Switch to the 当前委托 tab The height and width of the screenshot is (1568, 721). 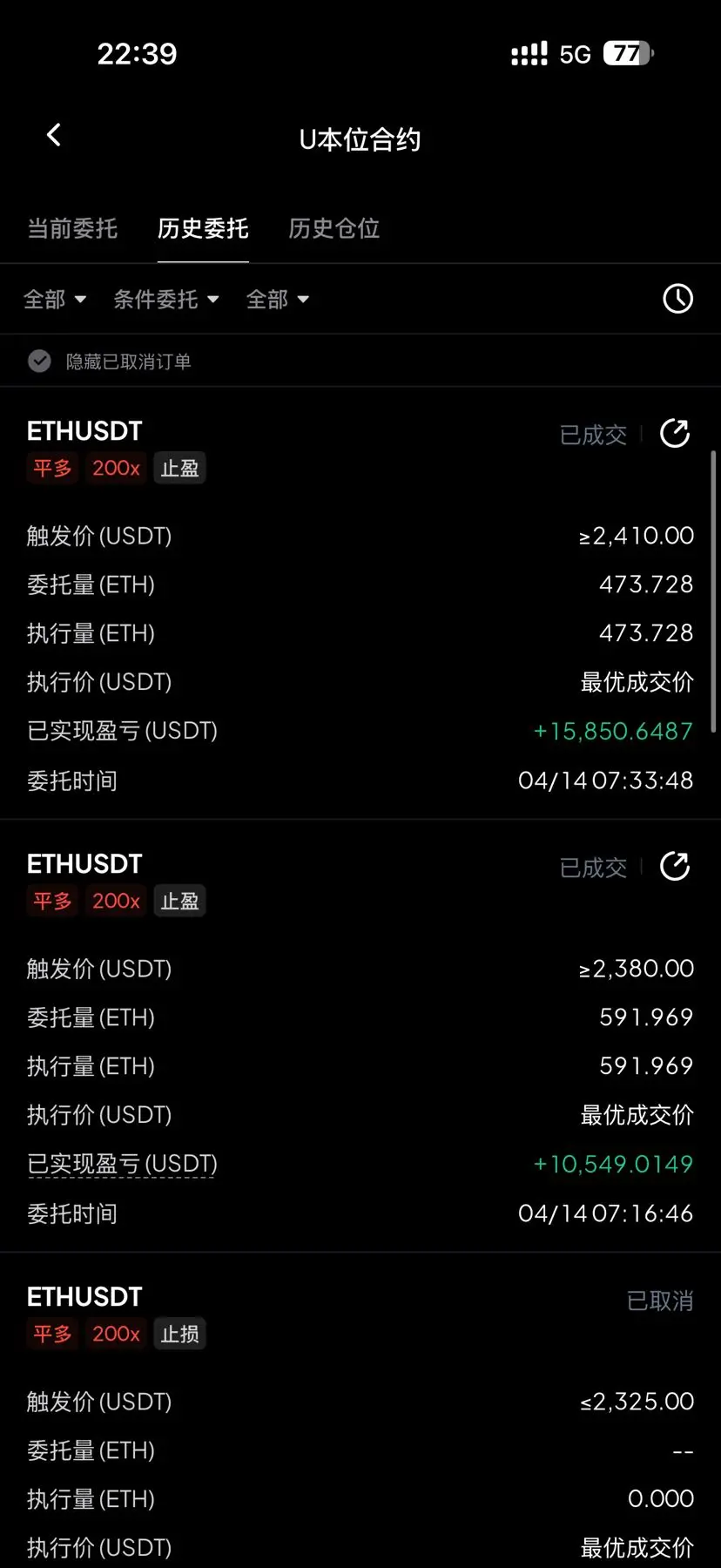click(x=72, y=228)
